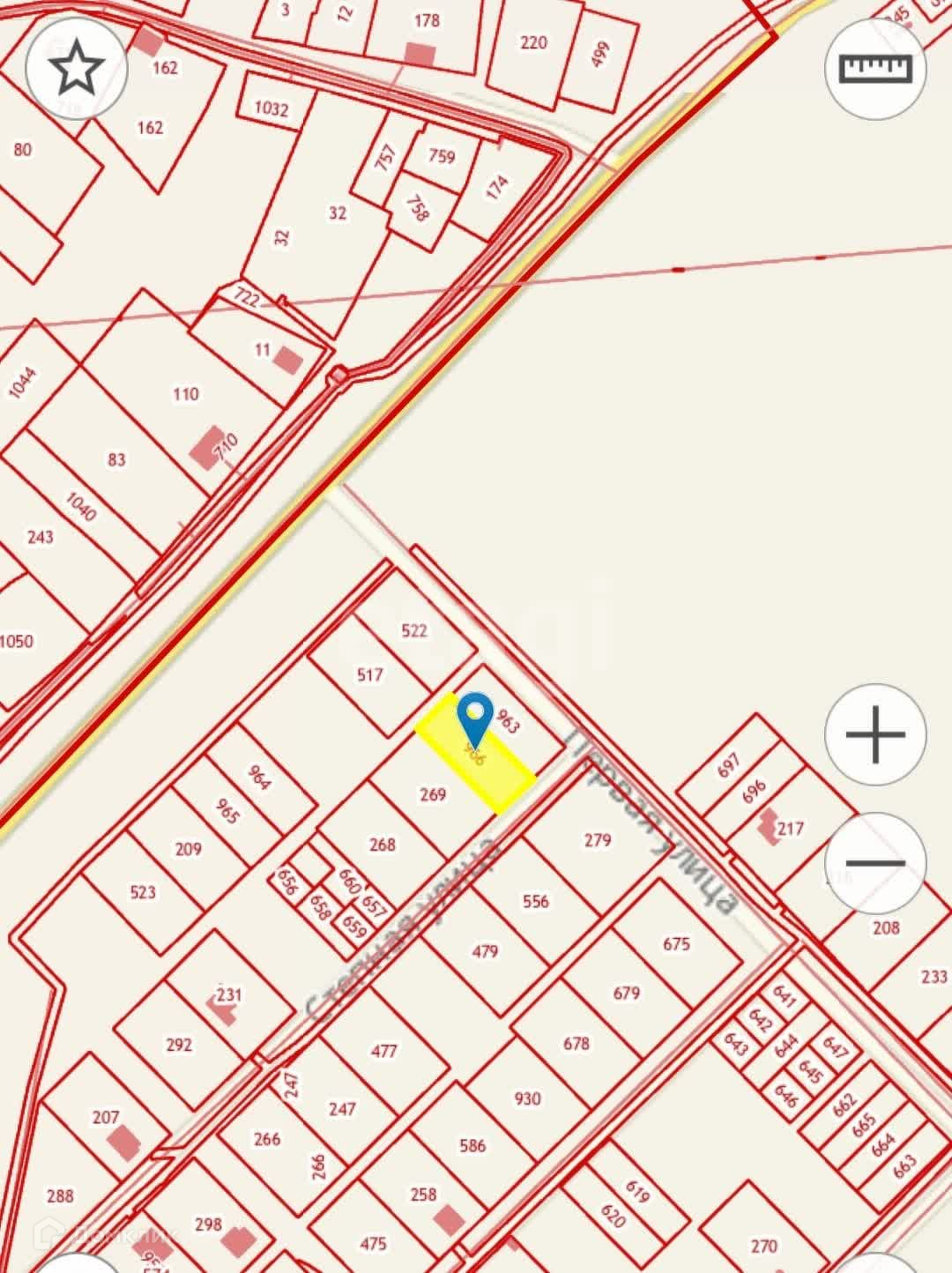Add this plot to favorites with the star

point(78,70)
